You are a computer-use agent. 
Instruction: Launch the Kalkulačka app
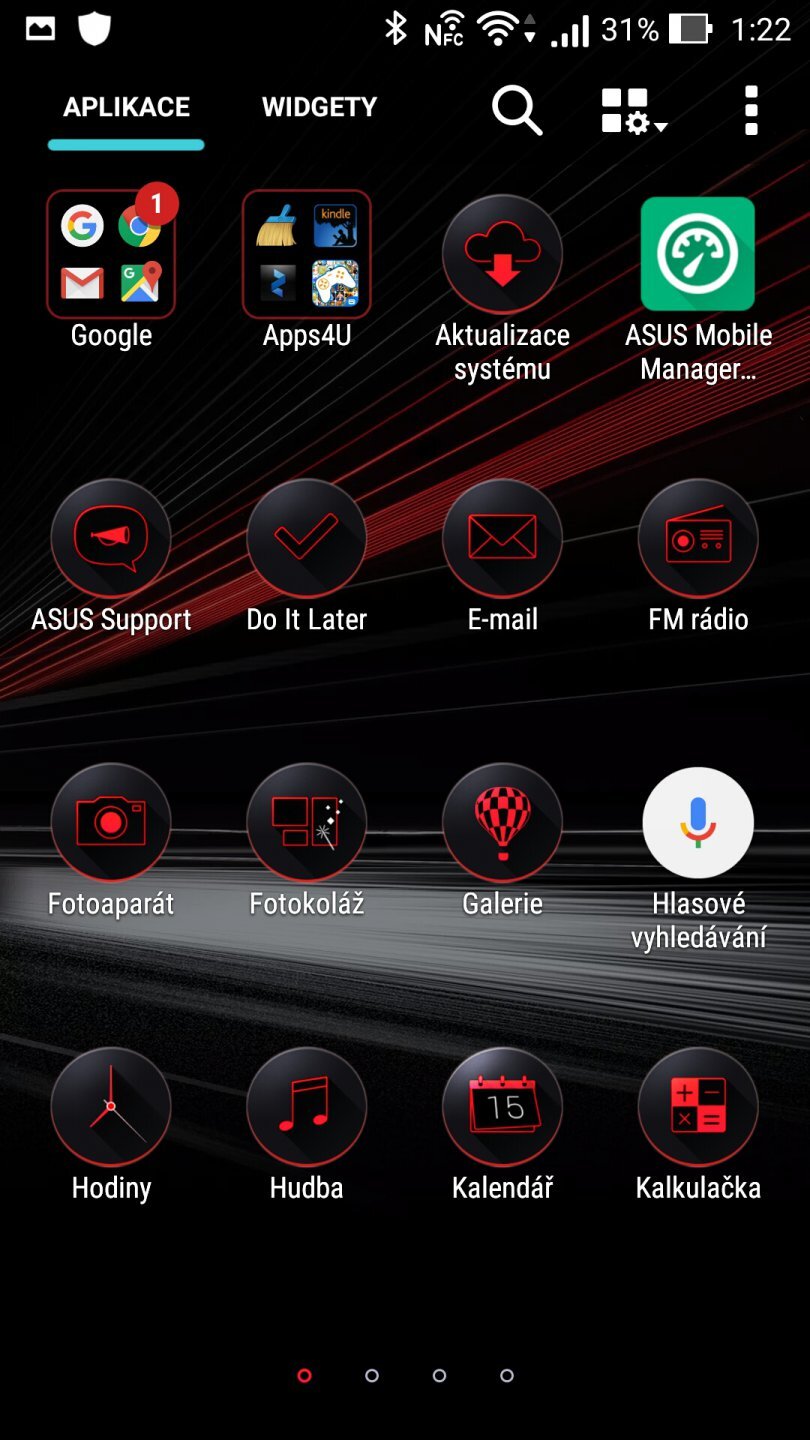coord(697,1106)
